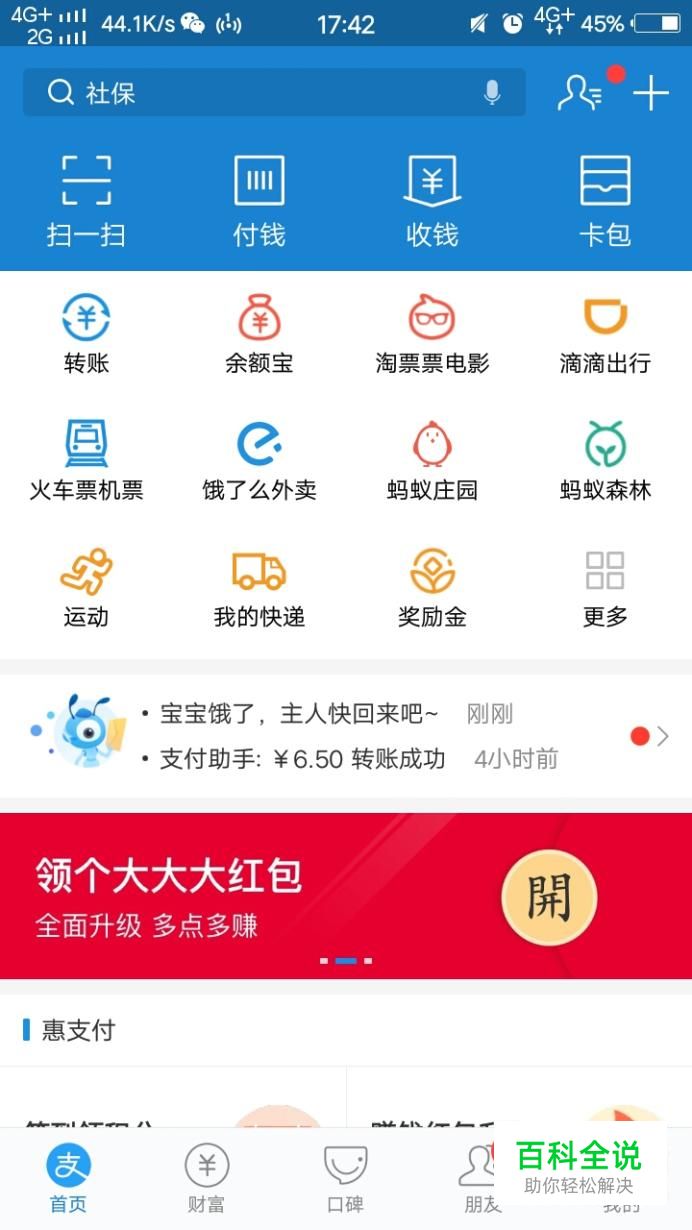
Task: Open the plus menu
Action: click(651, 93)
